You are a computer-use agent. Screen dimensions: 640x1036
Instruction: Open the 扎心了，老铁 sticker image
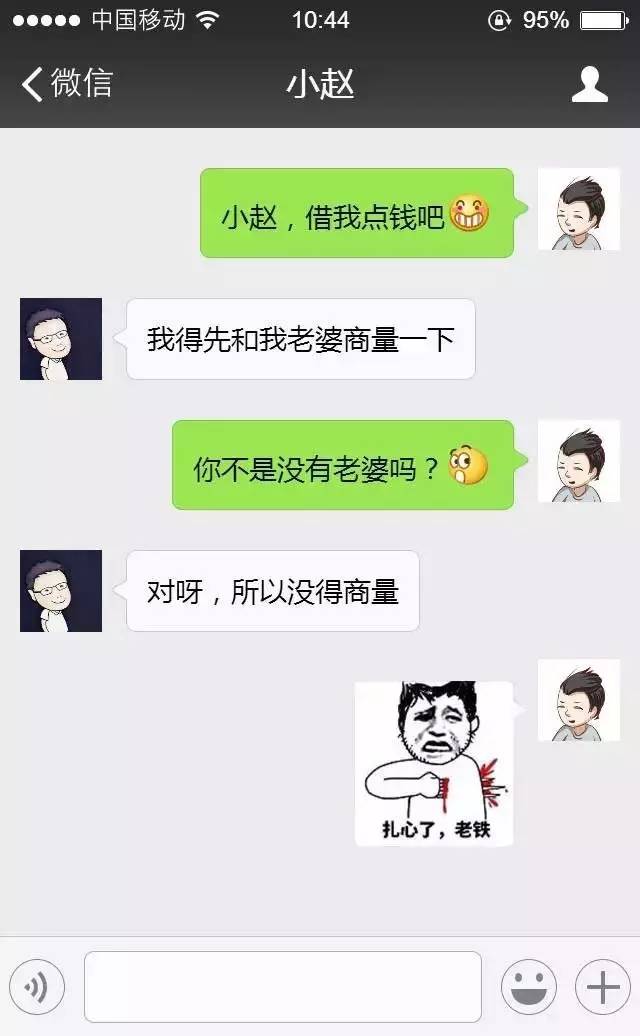(434, 763)
